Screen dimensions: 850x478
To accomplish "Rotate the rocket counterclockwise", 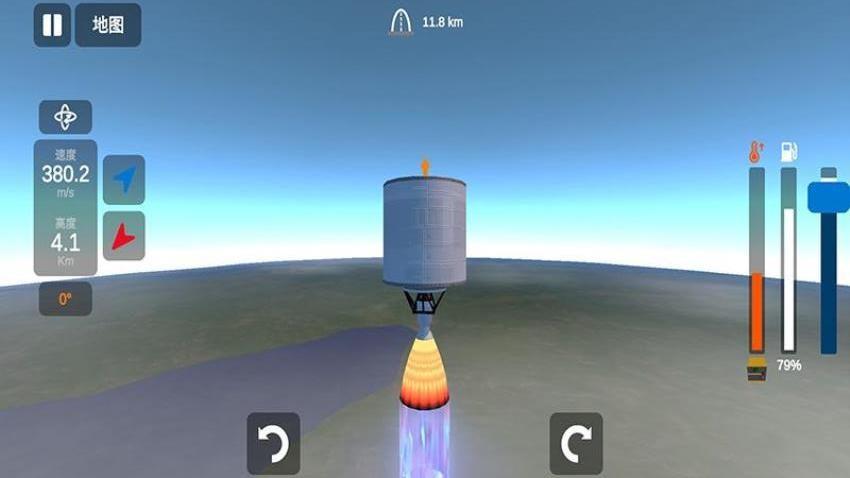I will click(x=273, y=443).
